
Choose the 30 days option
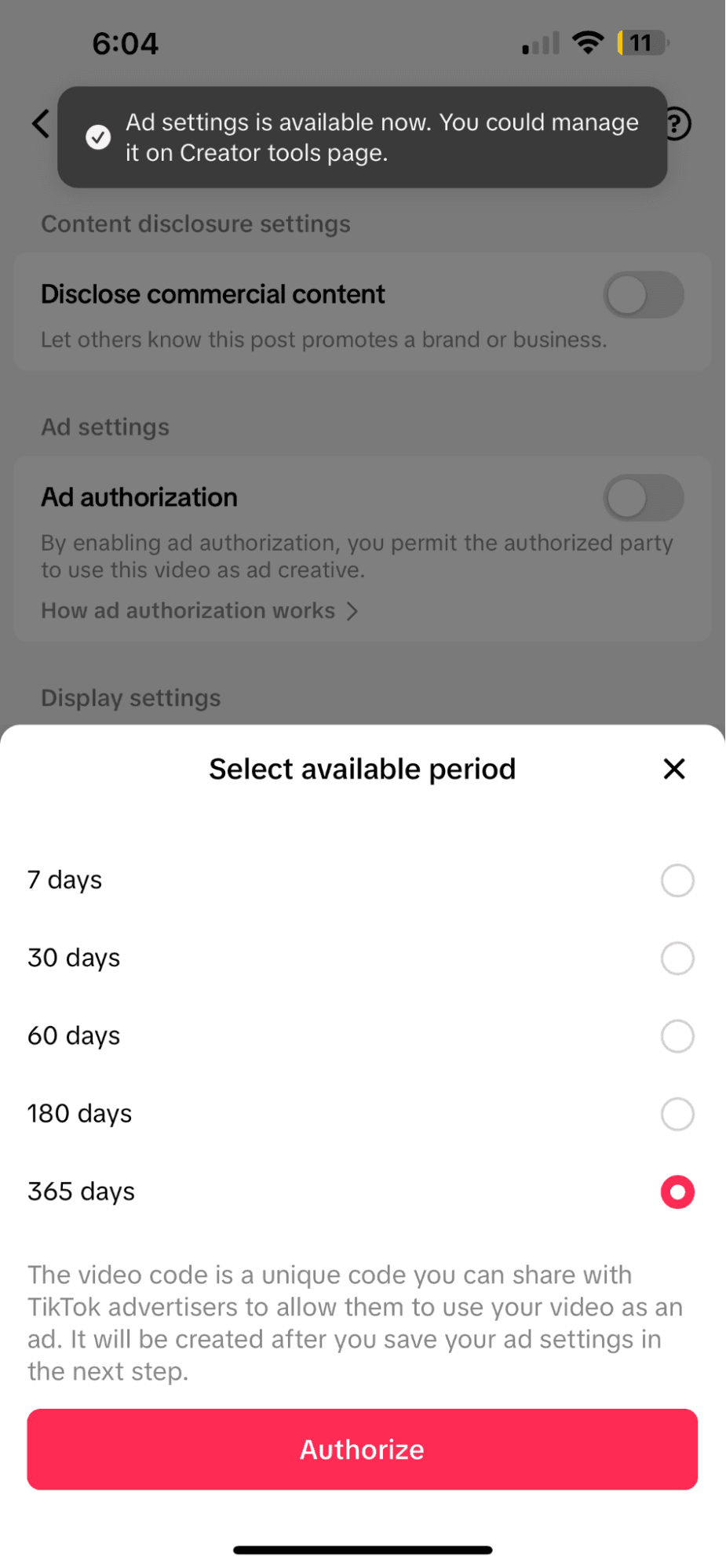(x=677, y=958)
